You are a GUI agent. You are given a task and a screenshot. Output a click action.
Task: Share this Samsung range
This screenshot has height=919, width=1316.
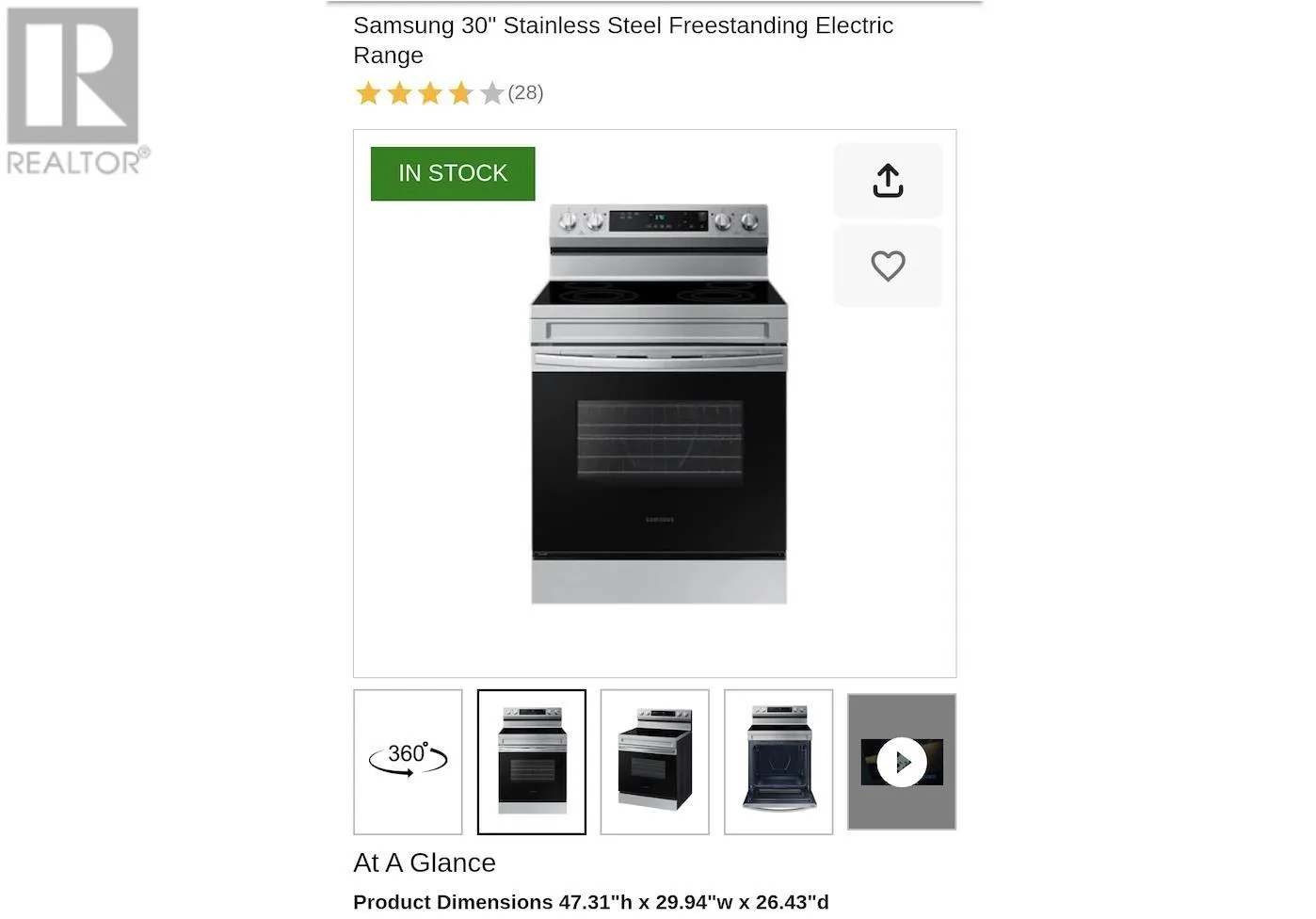pyautogui.click(x=888, y=181)
